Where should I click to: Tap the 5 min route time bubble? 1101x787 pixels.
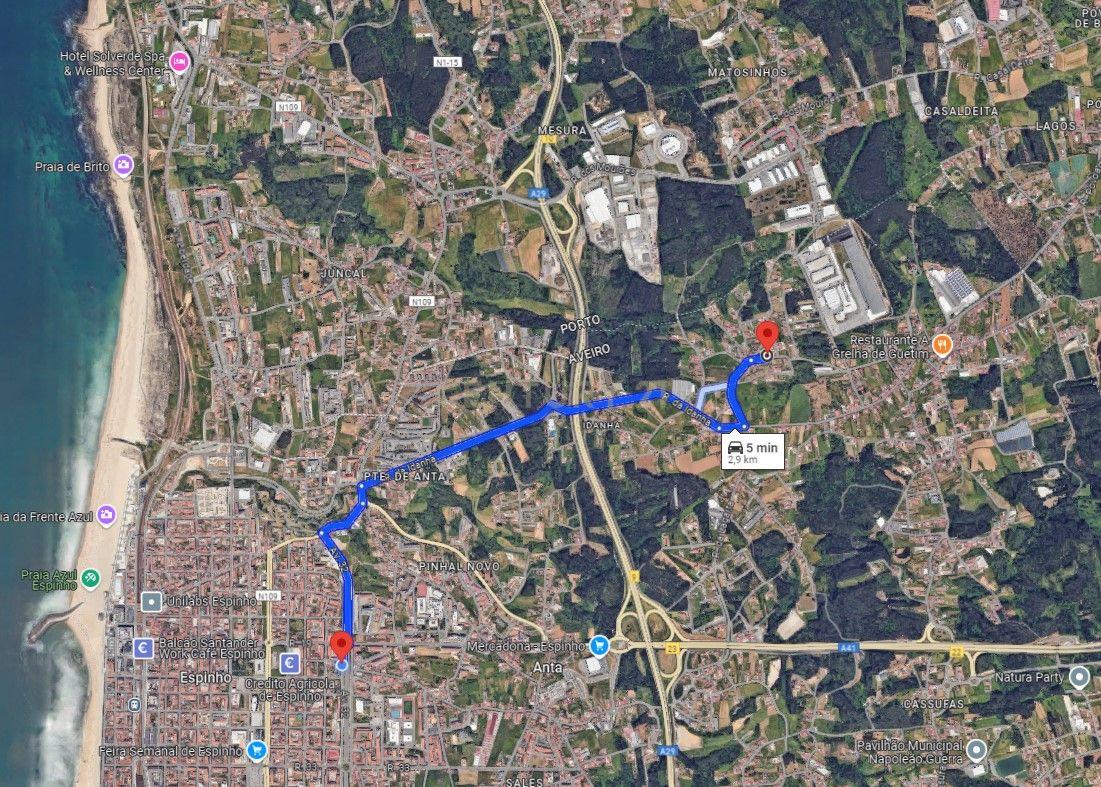point(752,452)
